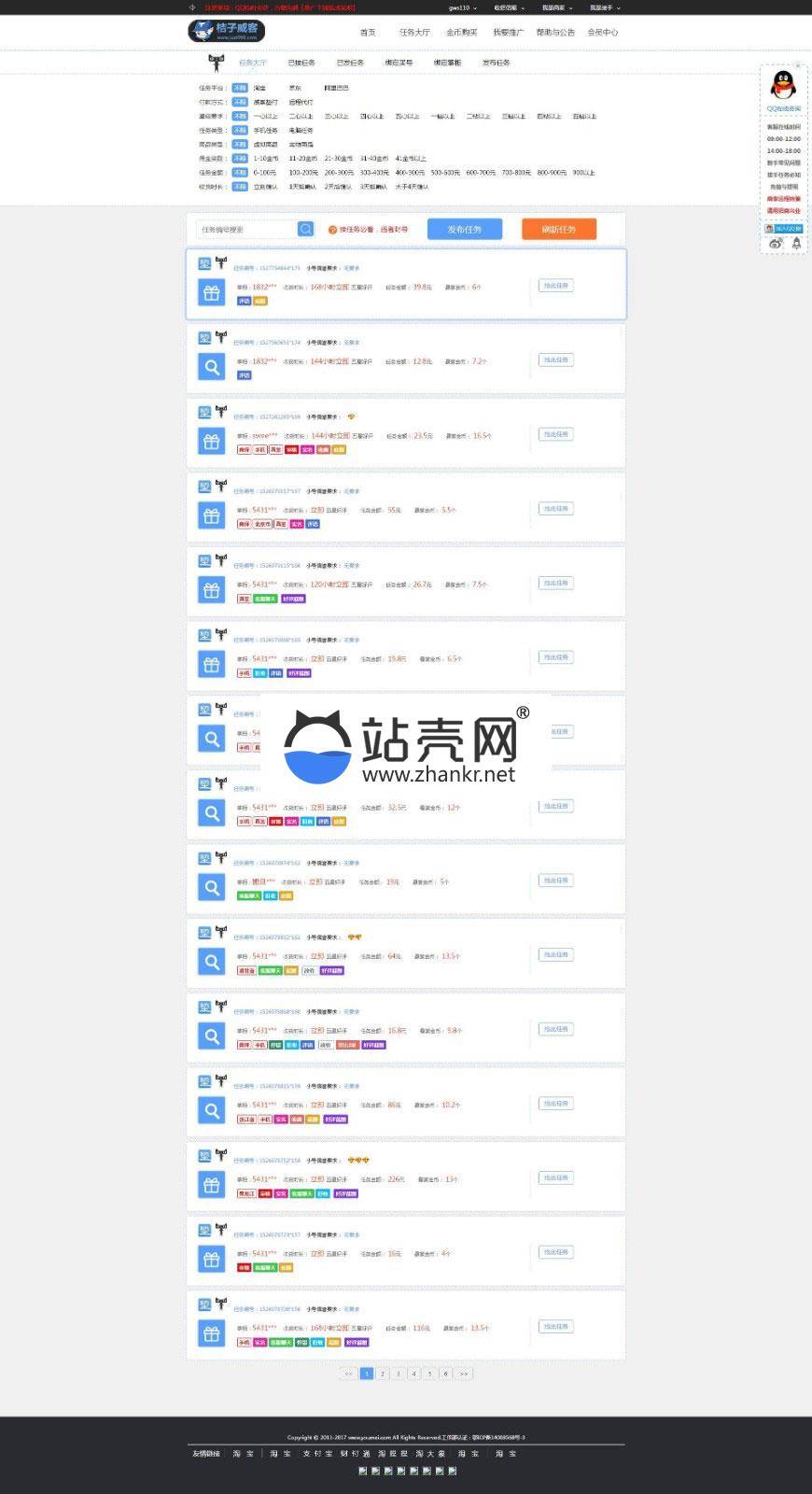This screenshot has height=1494, width=812.
Task: Switch to the 已接任务 sub-tab
Action: click(x=301, y=63)
